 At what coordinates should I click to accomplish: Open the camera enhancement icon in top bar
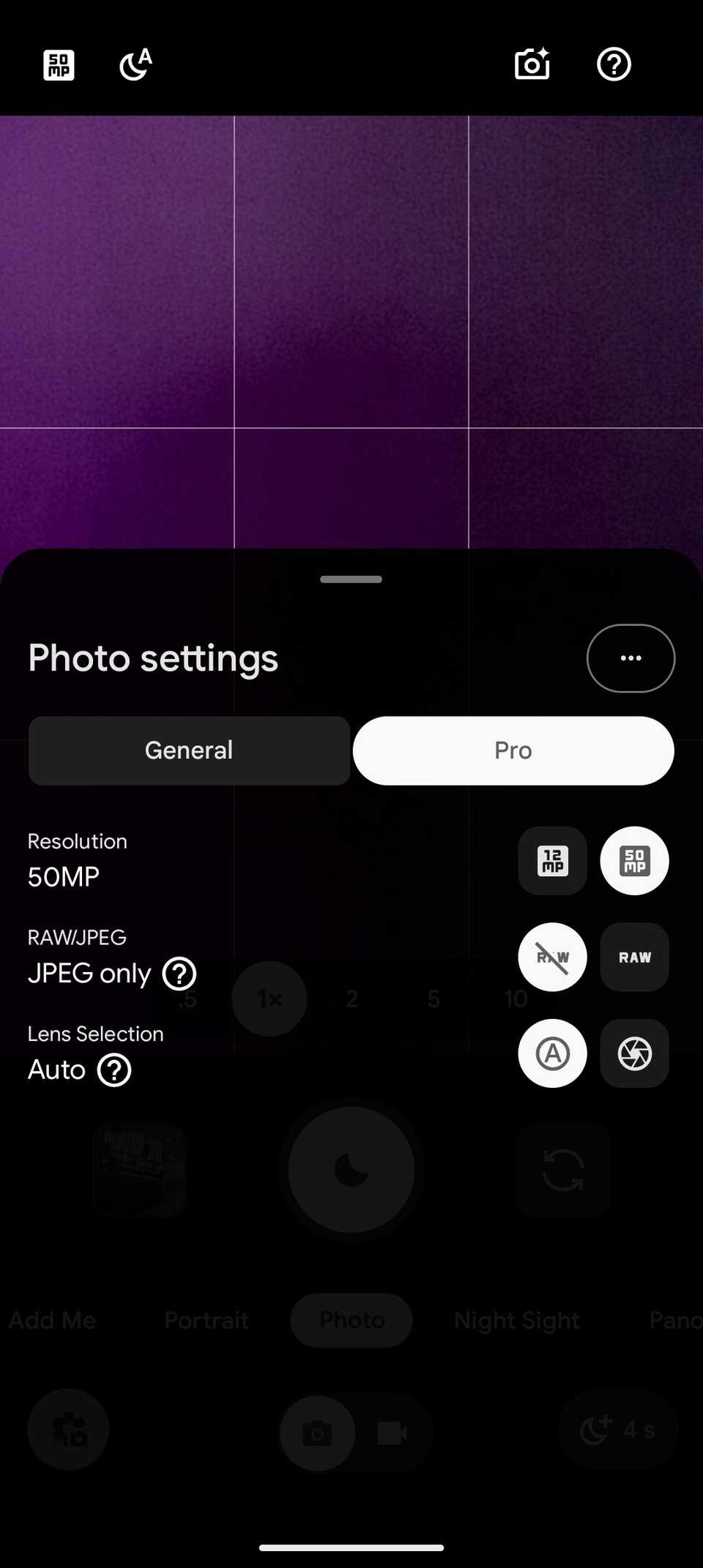[532, 64]
